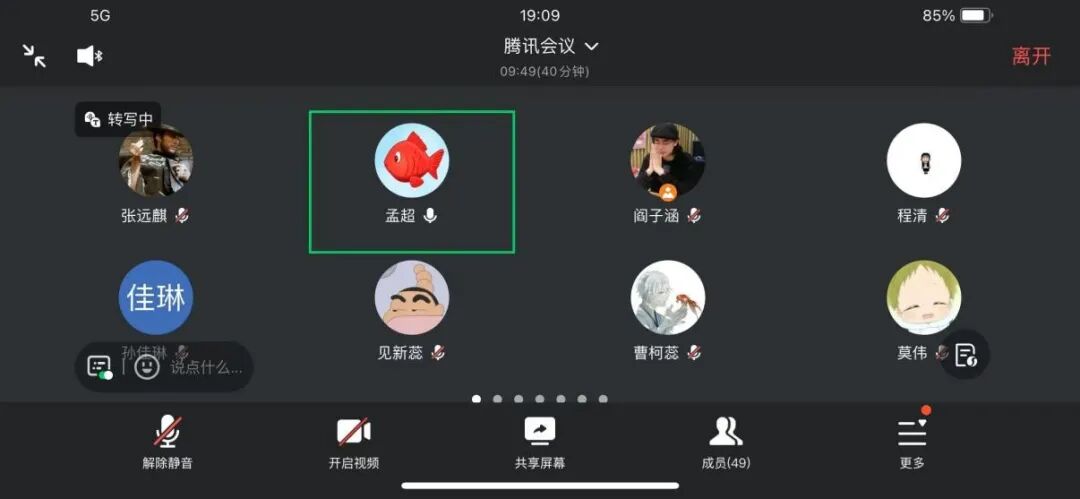
Task: Select 孟超's participant tile
Action: [412, 181]
